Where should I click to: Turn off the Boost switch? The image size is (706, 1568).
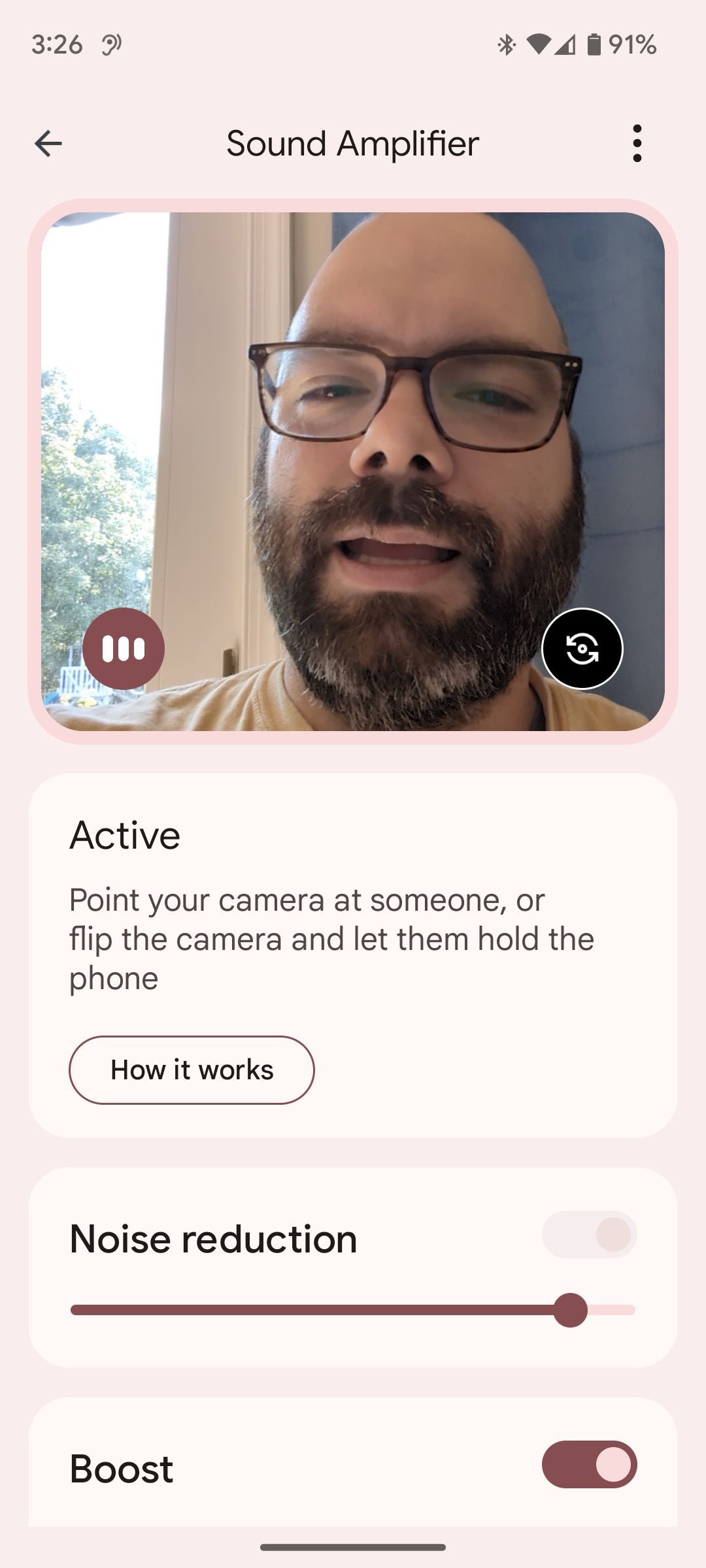pos(589,1464)
